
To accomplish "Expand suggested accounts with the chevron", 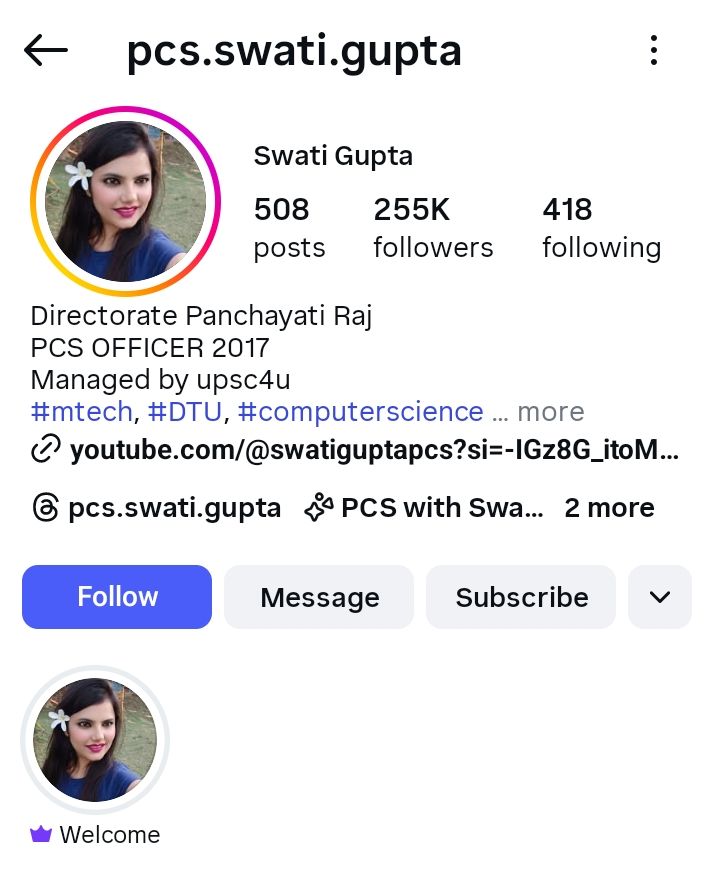I will (659, 597).
